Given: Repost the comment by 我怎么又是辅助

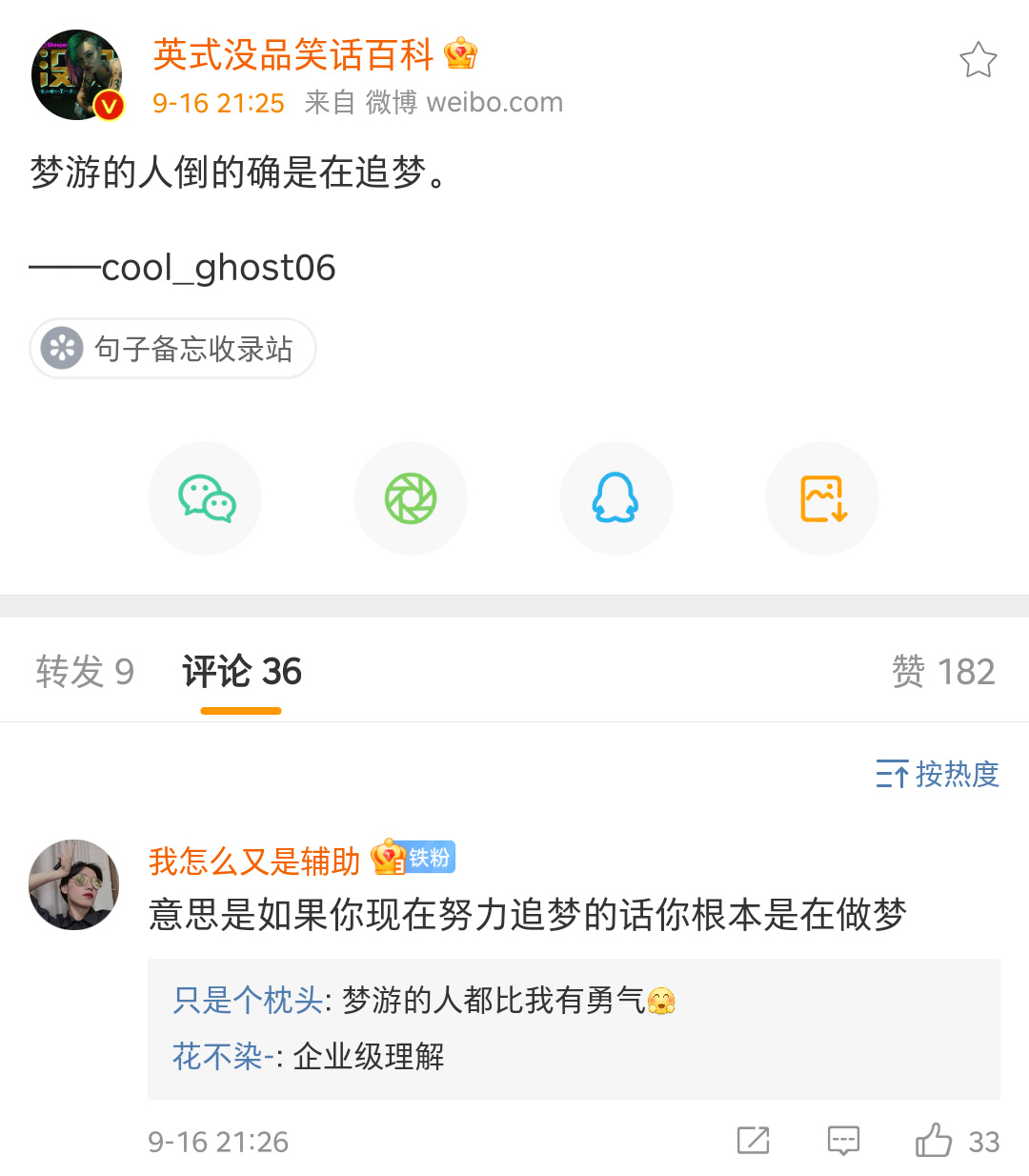Looking at the screenshot, I should coord(753,1140).
